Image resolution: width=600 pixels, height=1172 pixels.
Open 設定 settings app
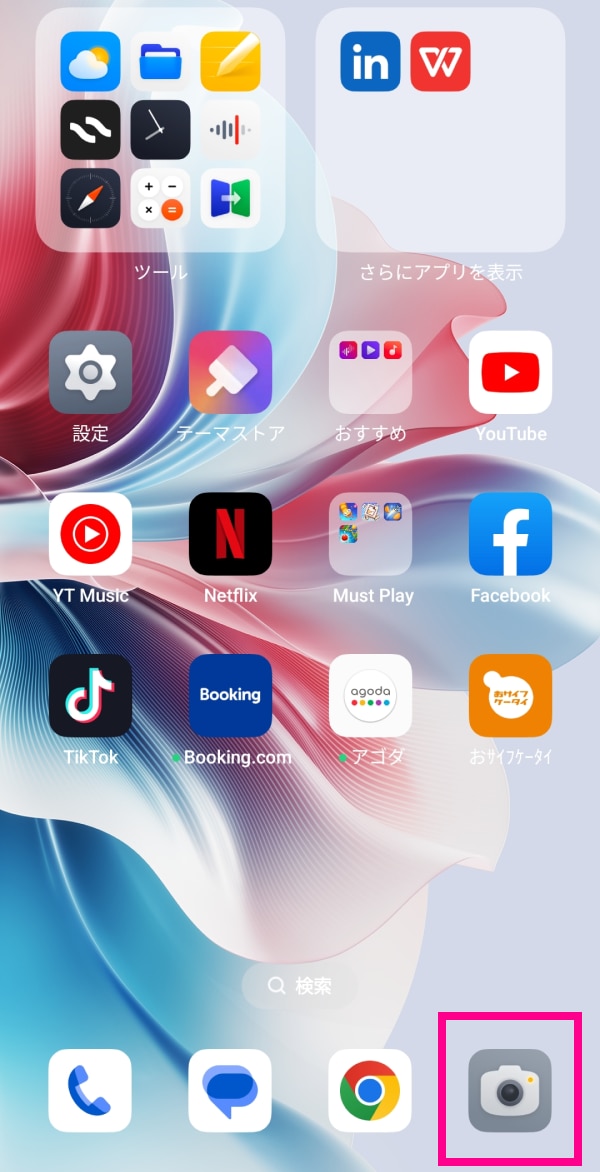pyautogui.click(x=90, y=373)
